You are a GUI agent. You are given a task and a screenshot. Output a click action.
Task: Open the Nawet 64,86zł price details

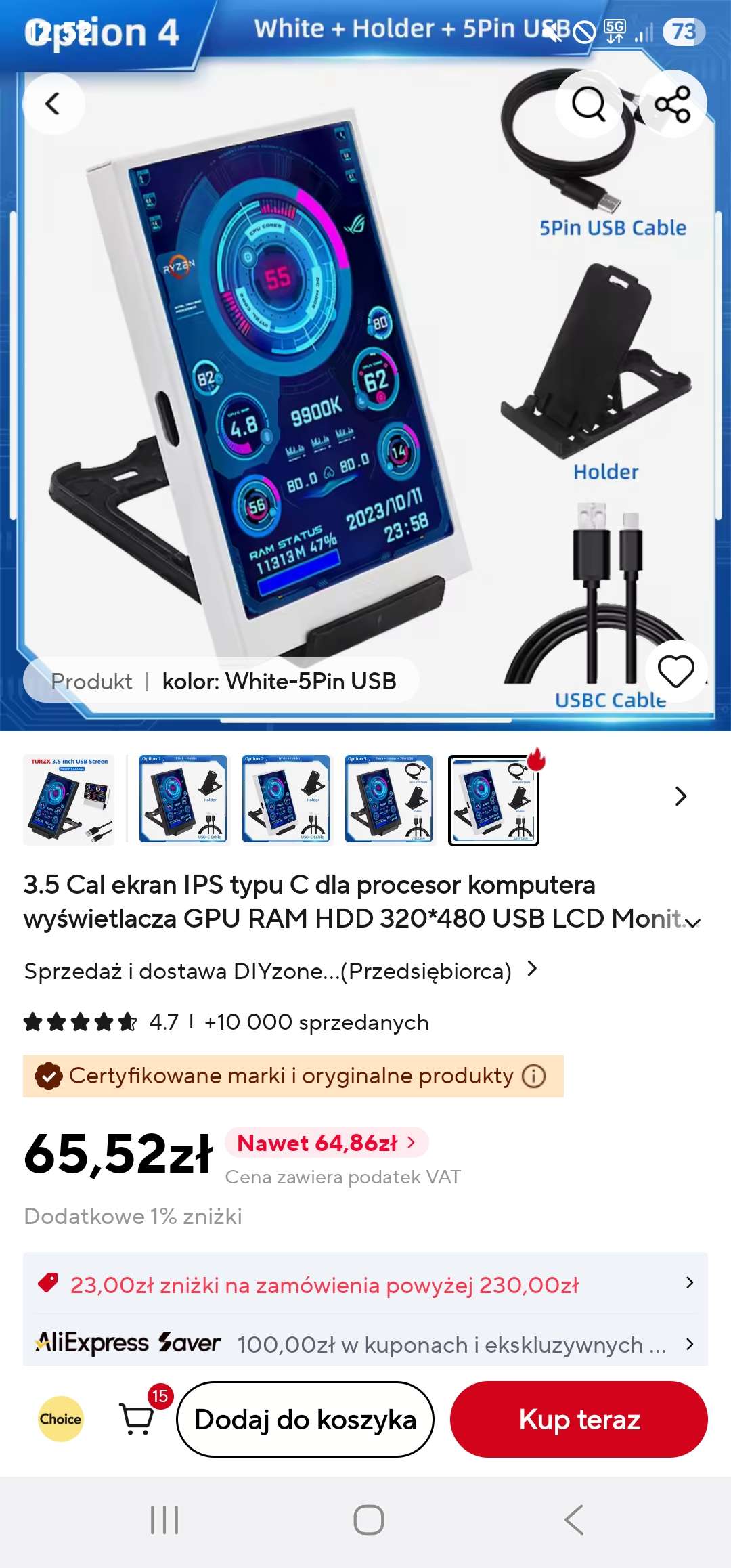point(326,1143)
